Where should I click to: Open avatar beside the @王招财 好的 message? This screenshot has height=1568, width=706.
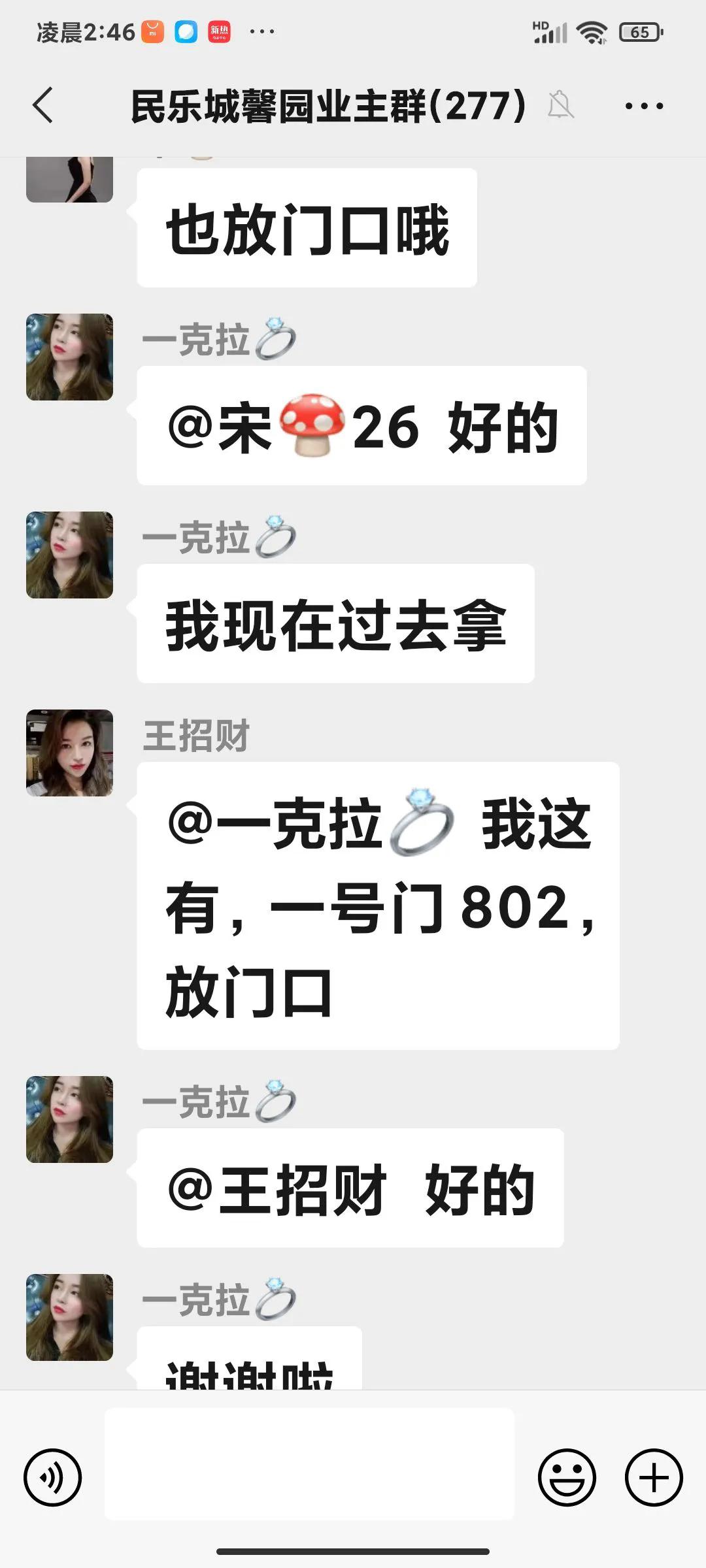pyautogui.click(x=69, y=1119)
